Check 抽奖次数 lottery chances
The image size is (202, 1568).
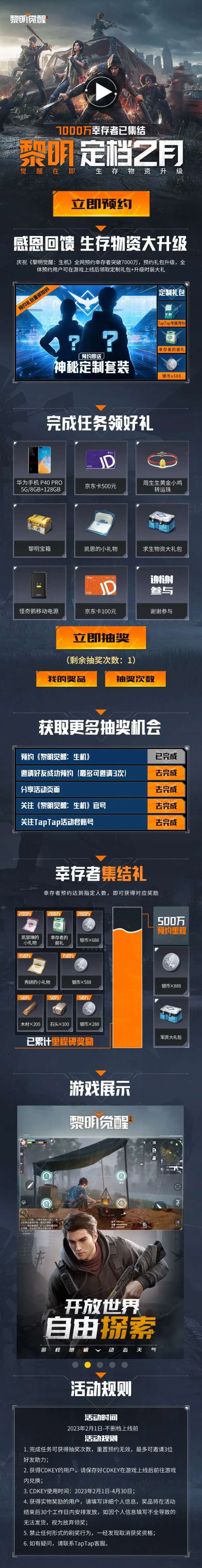tap(135, 679)
